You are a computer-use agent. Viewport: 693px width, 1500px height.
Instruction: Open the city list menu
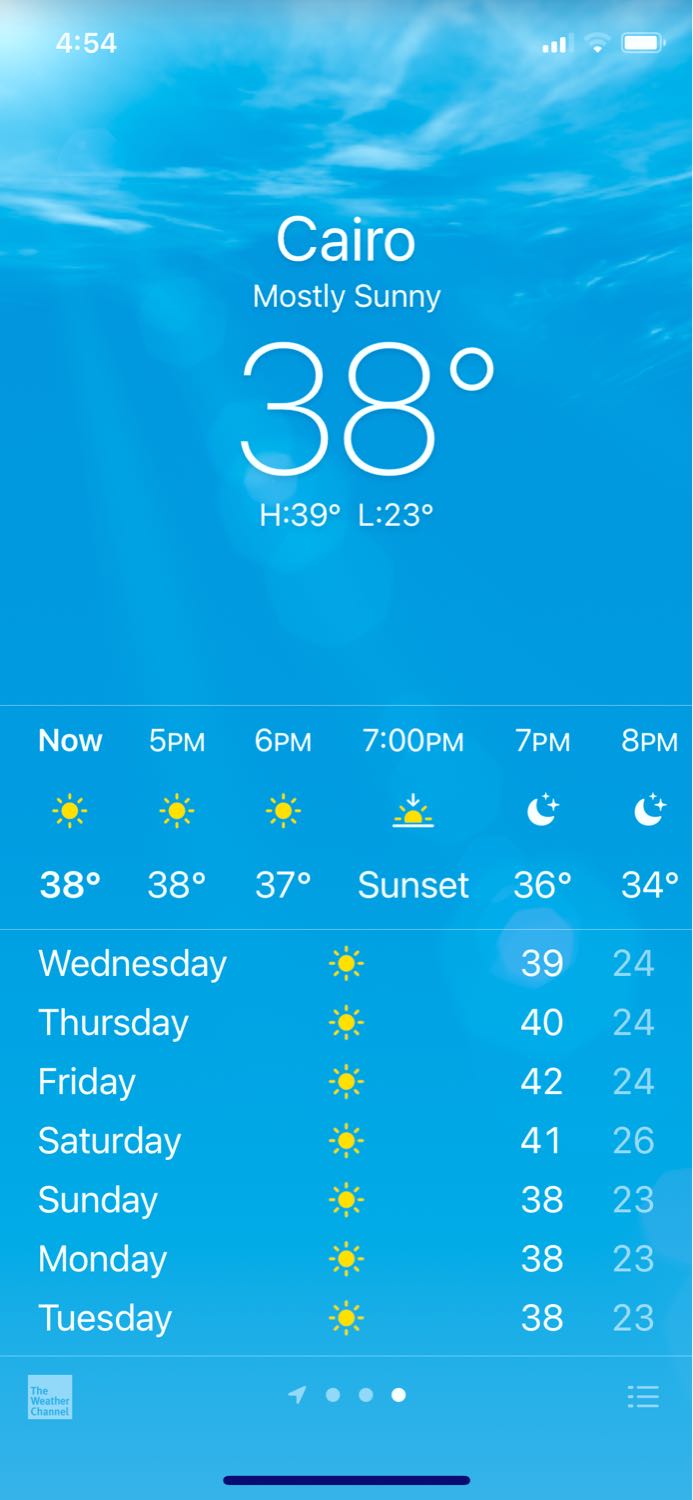(x=643, y=1396)
